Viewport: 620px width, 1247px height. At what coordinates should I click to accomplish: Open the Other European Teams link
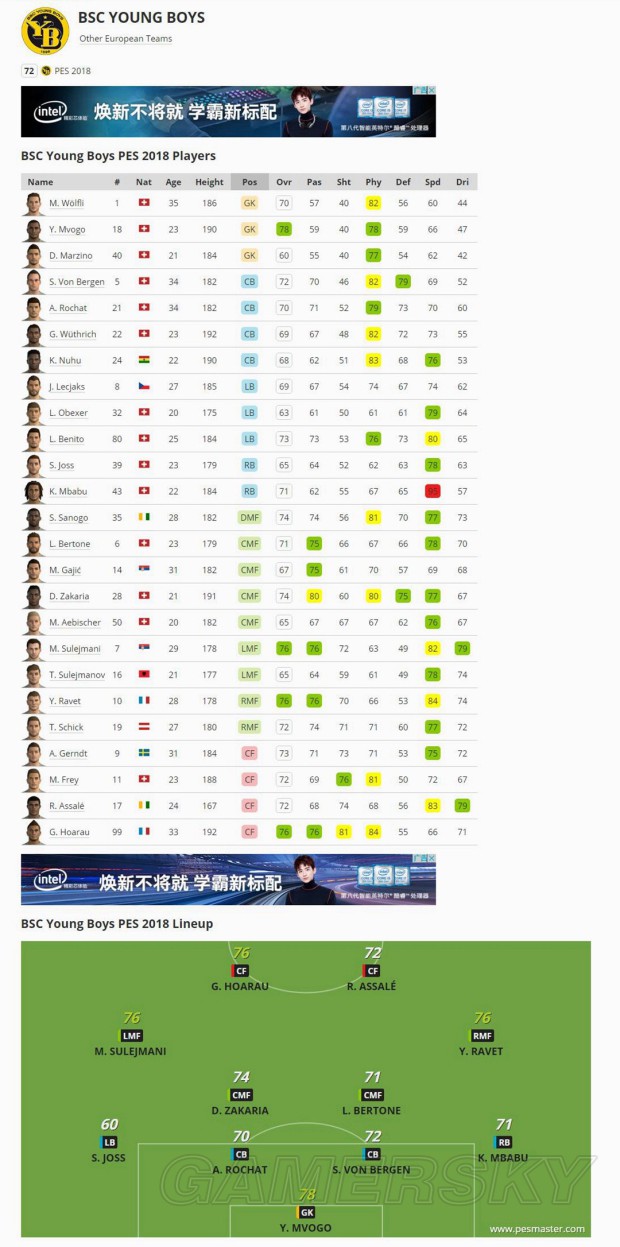[125, 39]
